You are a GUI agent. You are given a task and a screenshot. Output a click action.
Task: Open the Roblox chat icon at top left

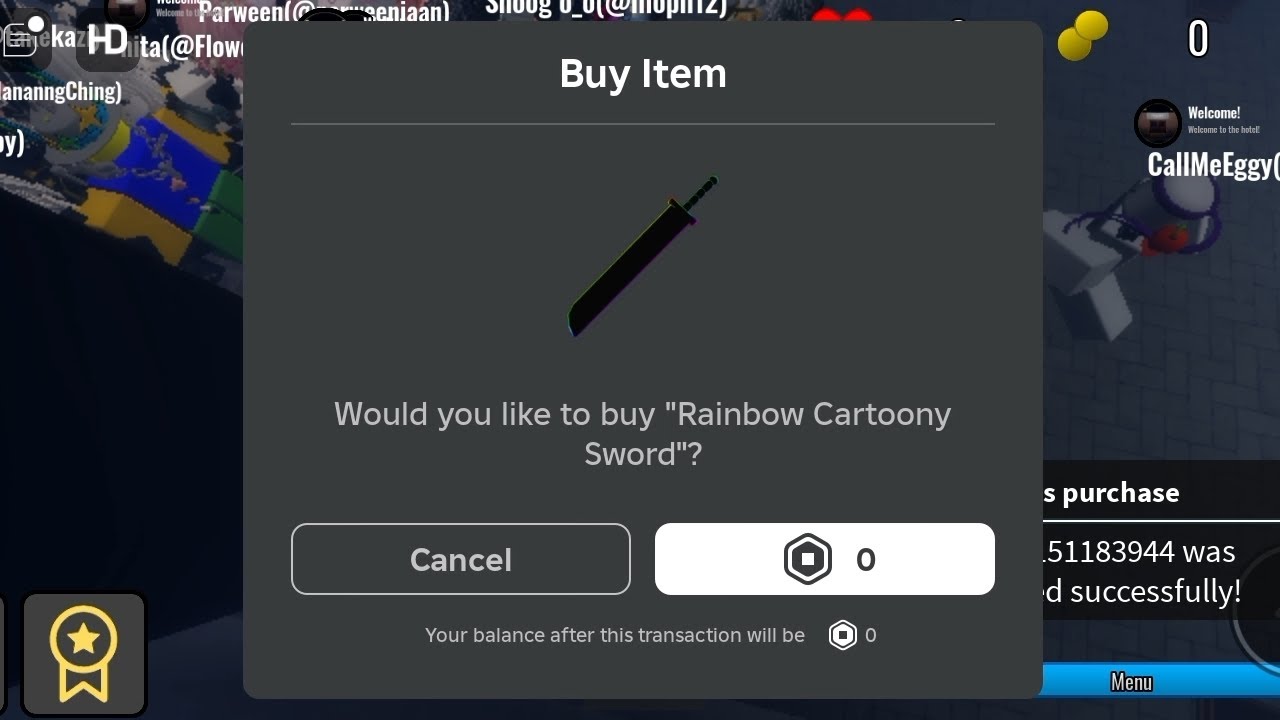[x=22, y=38]
